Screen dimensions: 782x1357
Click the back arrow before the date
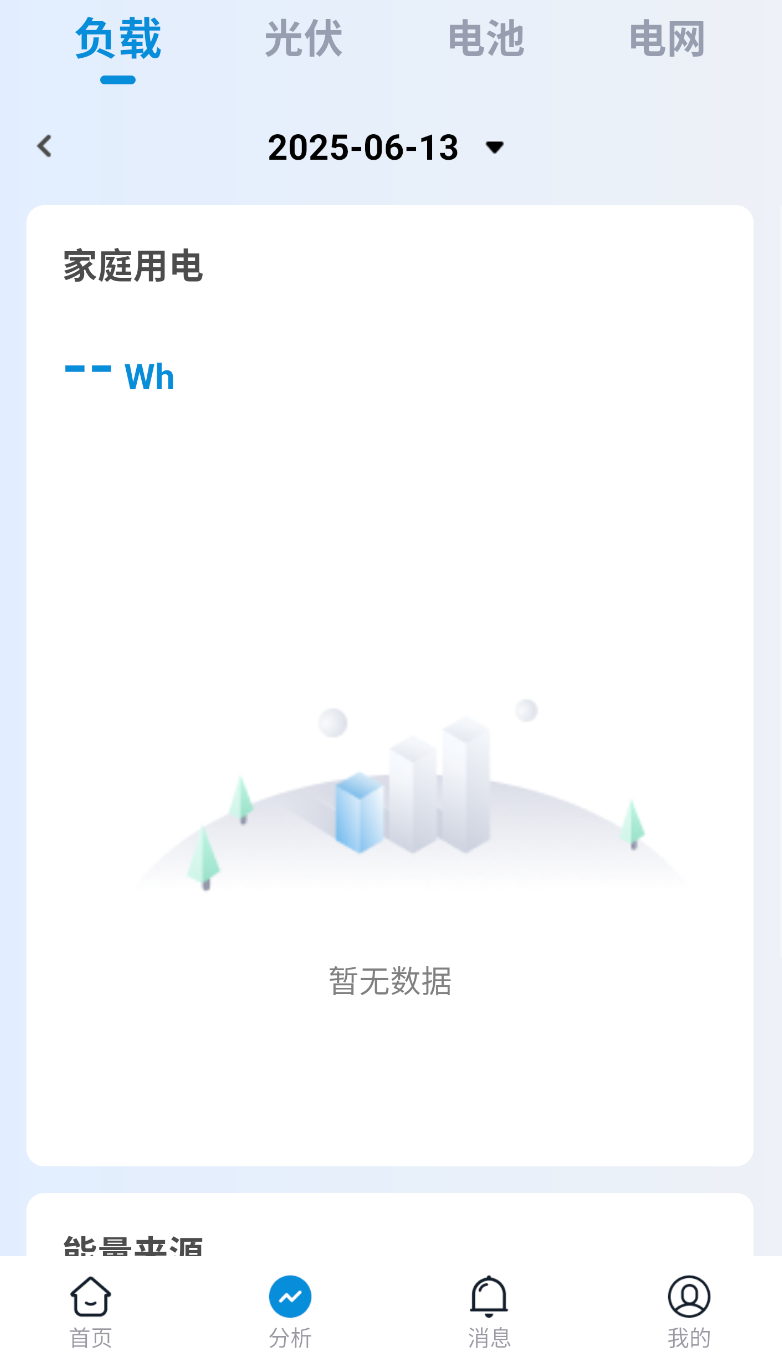(x=43, y=146)
